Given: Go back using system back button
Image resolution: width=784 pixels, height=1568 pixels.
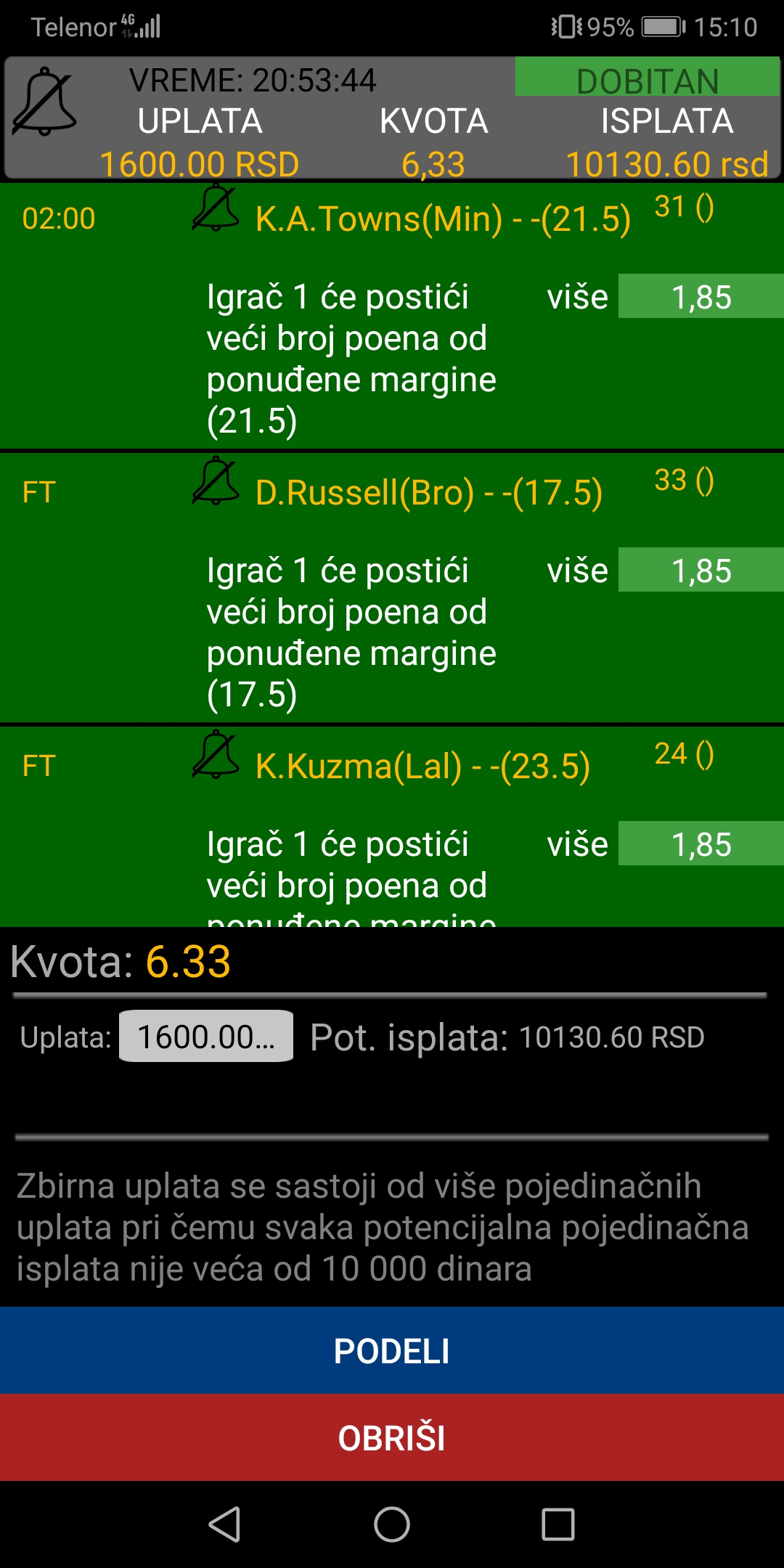Looking at the screenshot, I should pos(224,1524).
